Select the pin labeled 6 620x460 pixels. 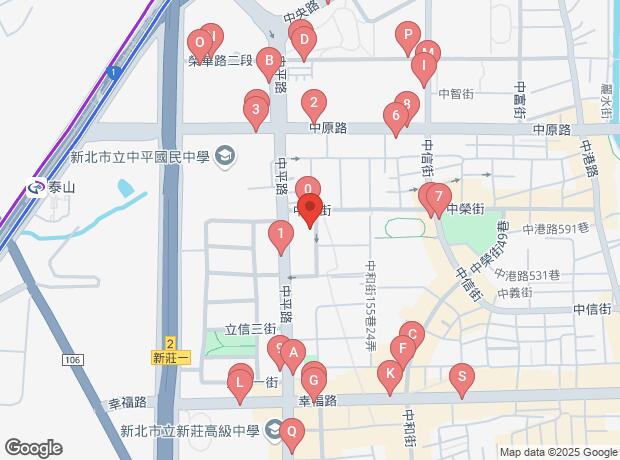click(x=396, y=116)
